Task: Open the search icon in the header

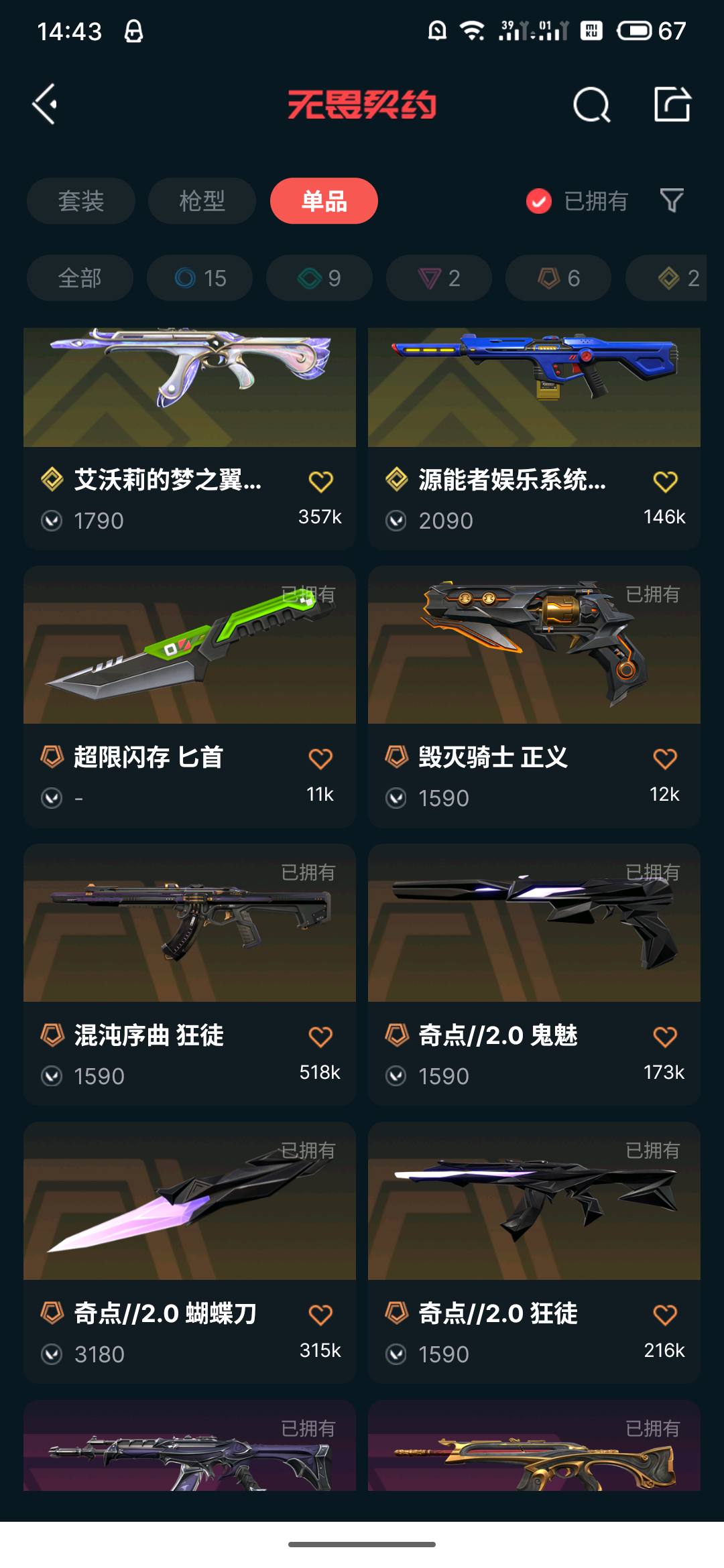Action: (592, 105)
